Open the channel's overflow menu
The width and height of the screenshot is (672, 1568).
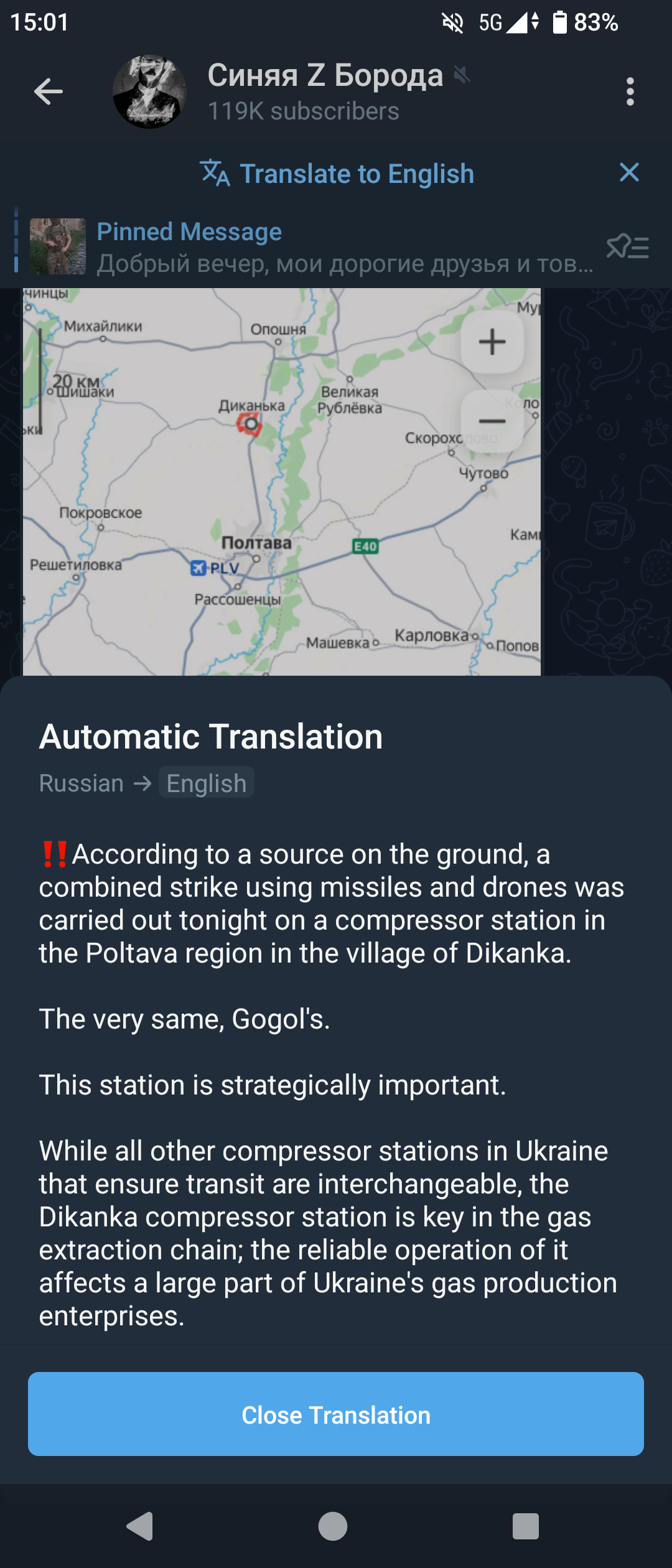click(630, 92)
